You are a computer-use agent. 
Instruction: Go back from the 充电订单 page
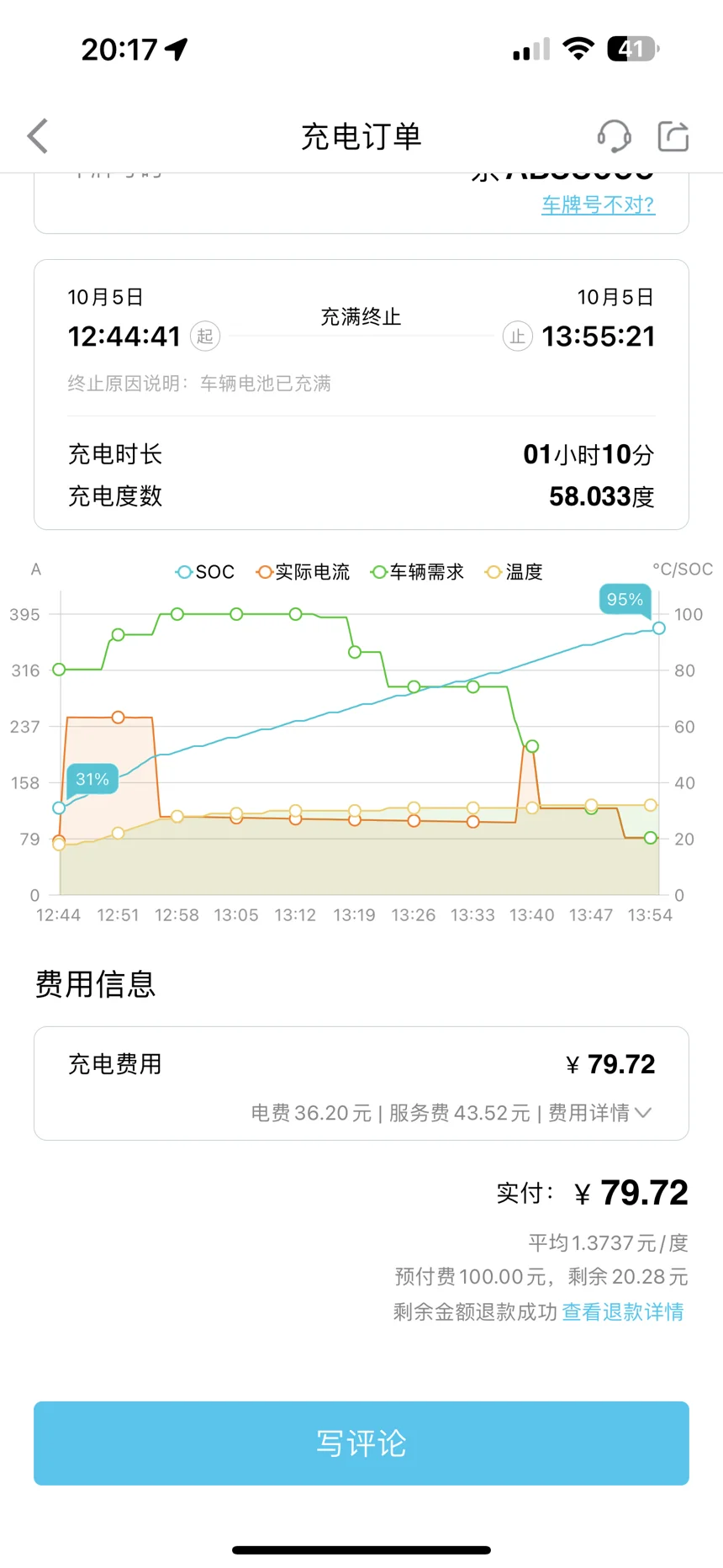point(38,136)
